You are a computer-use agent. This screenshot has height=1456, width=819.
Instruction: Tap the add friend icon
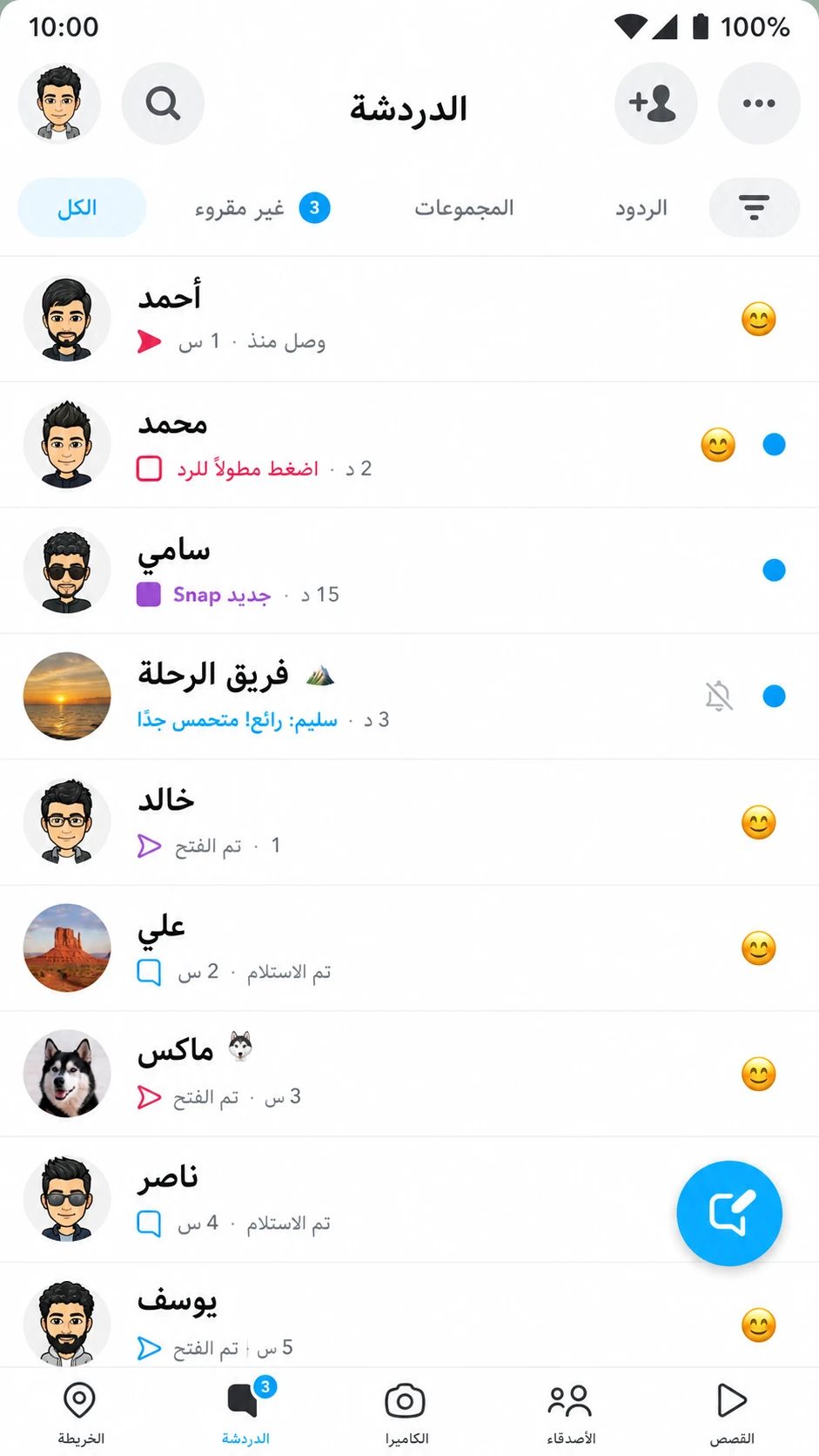click(x=655, y=104)
